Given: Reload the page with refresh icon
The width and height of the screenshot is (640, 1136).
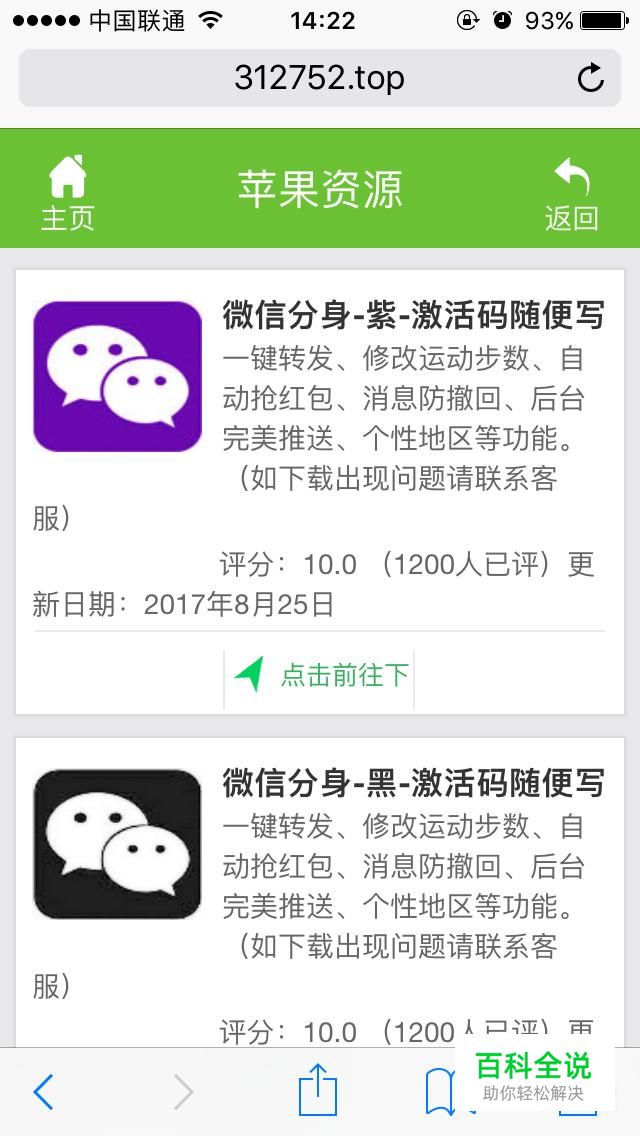Looking at the screenshot, I should (590, 78).
